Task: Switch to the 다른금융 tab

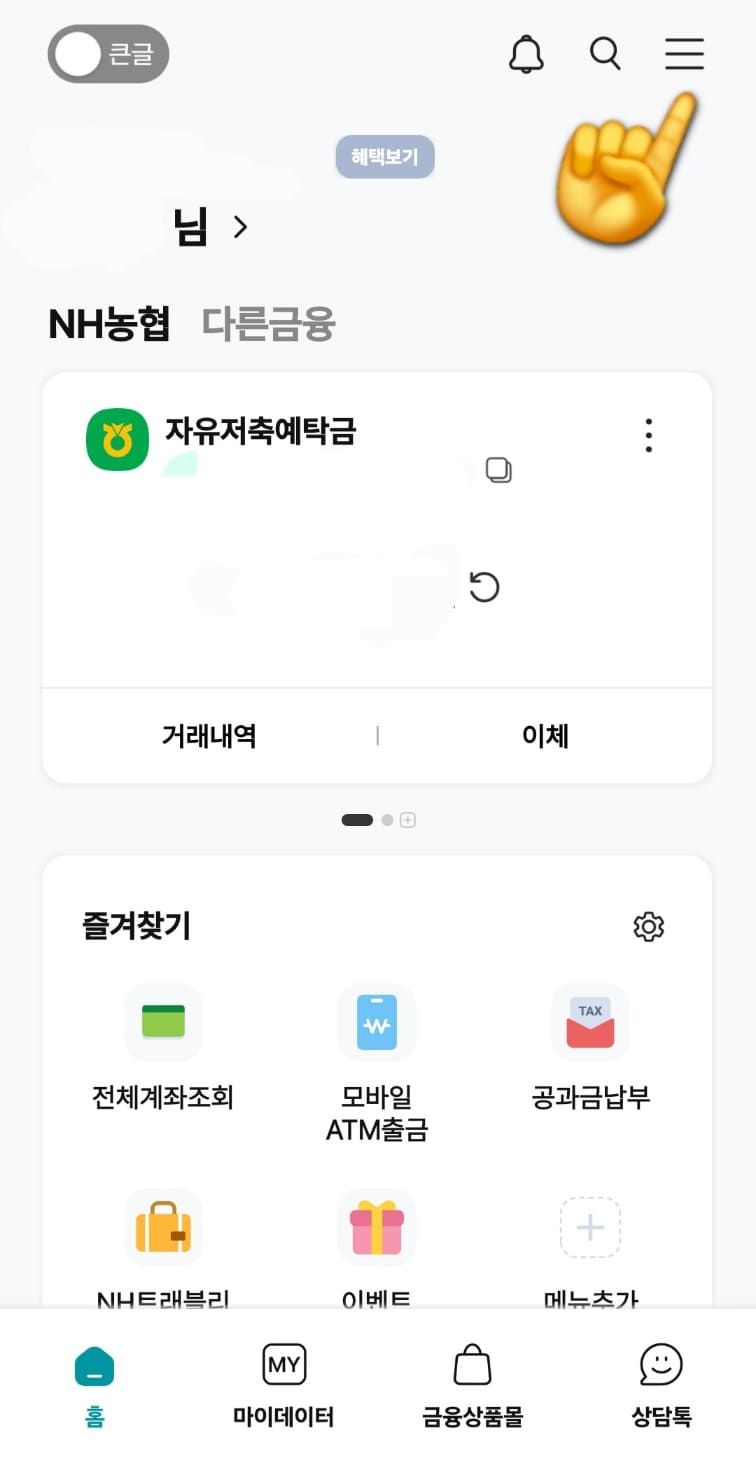Action: coord(268,324)
